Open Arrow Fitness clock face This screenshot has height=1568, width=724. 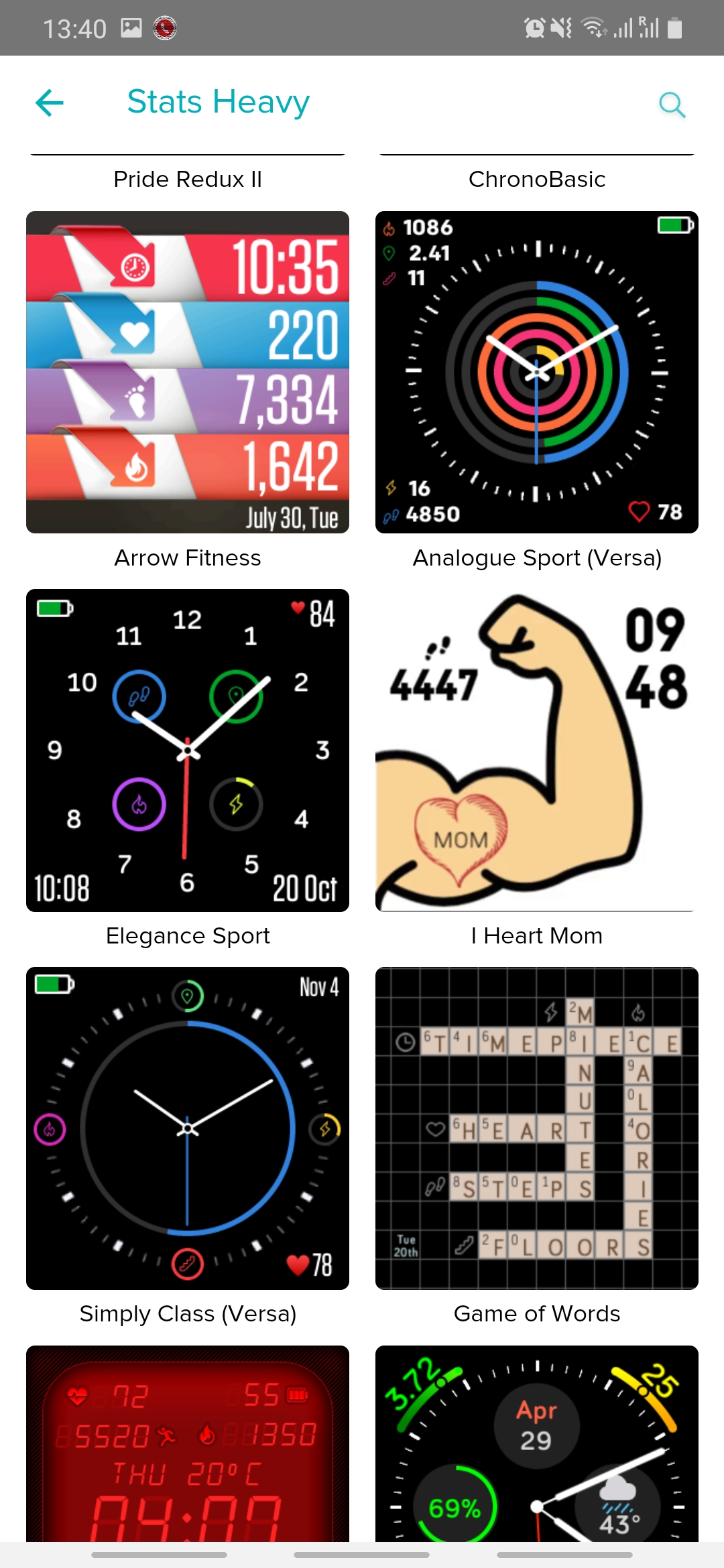[188, 373]
